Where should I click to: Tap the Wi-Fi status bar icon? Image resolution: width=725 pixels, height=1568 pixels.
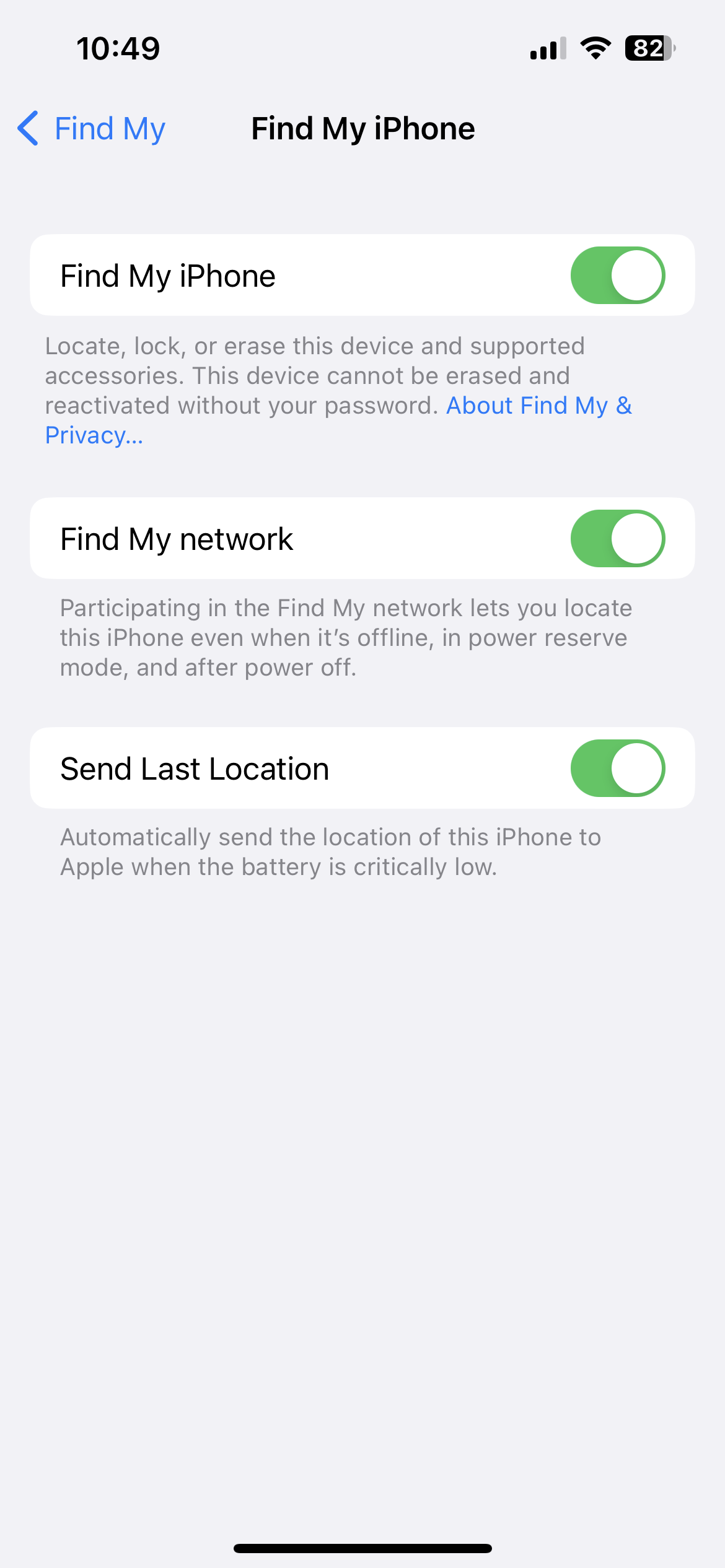point(594,48)
